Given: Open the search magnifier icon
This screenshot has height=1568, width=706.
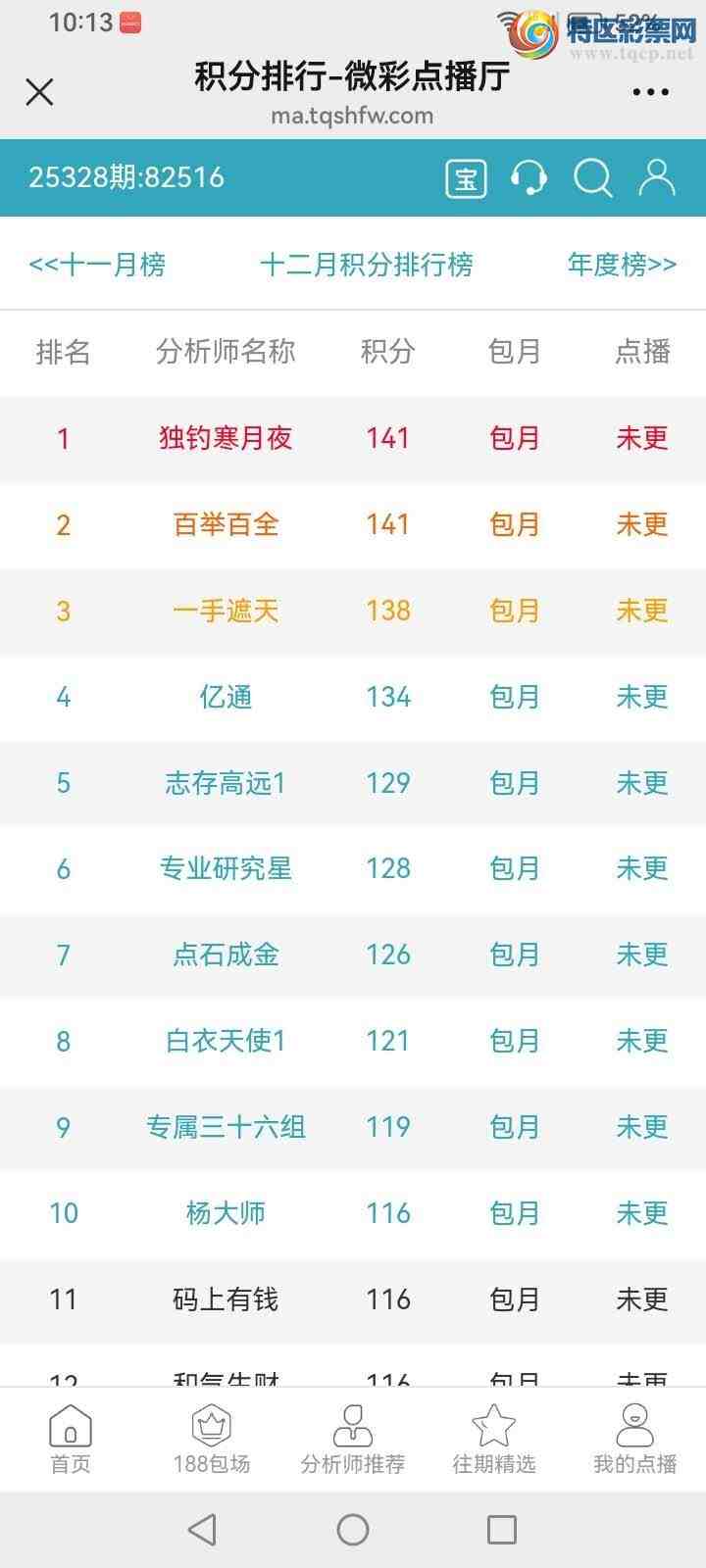Looking at the screenshot, I should coord(592,178).
